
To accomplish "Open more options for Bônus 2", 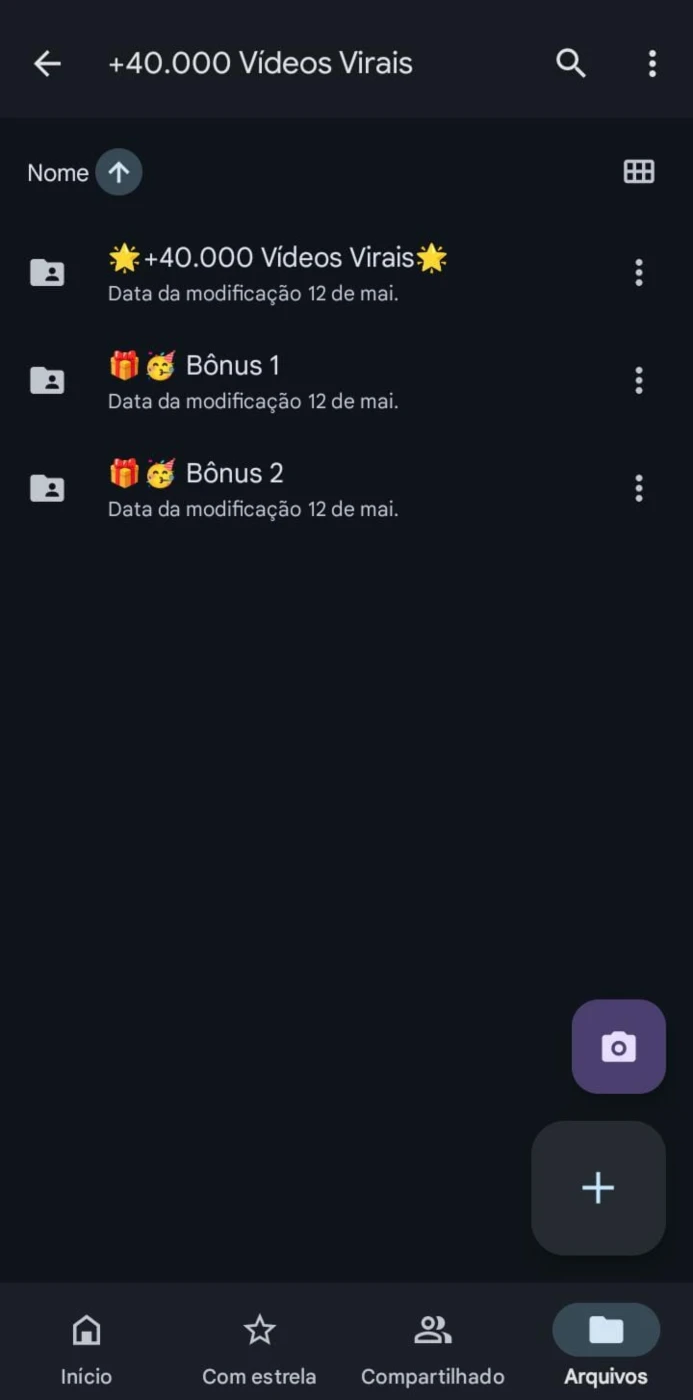I will [x=639, y=489].
